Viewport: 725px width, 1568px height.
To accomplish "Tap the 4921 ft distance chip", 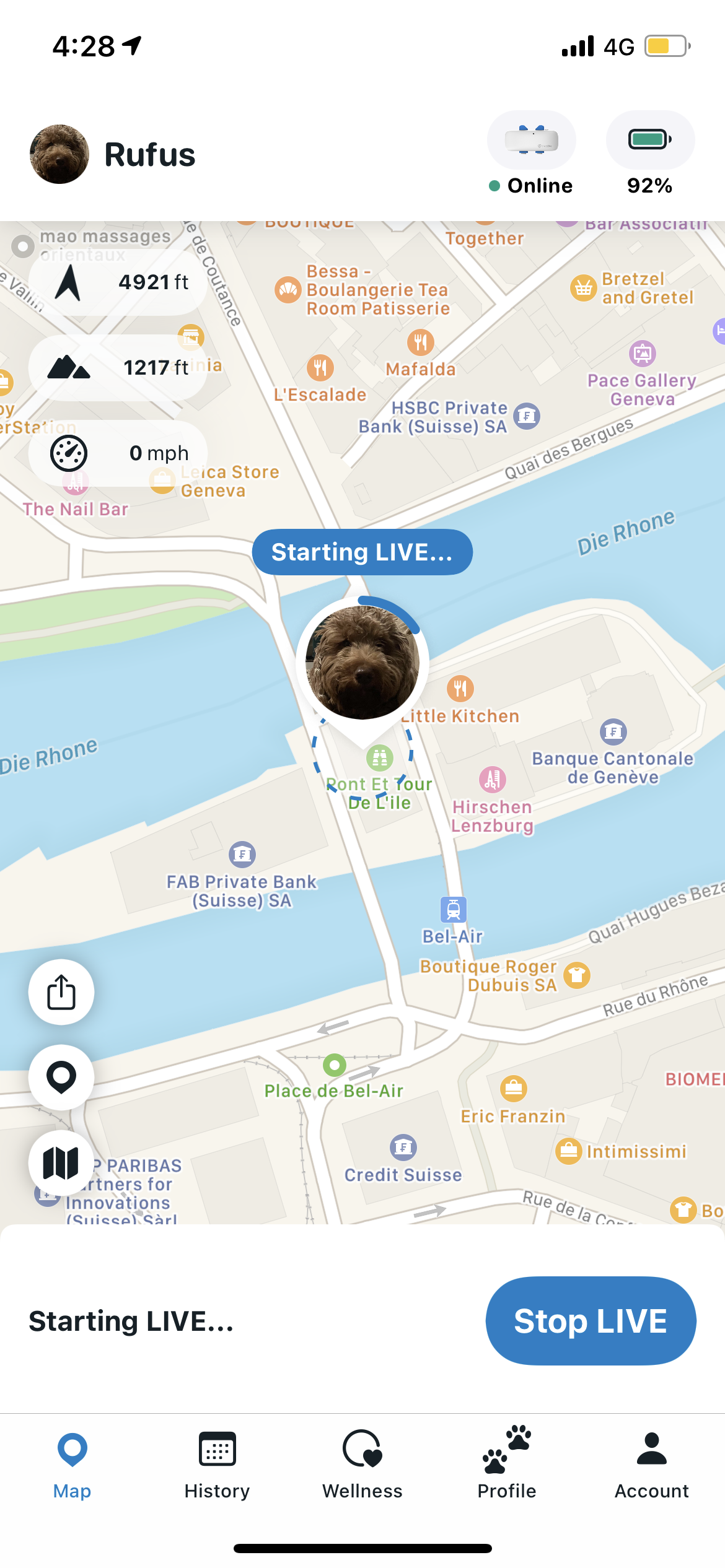I will pyautogui.click(x=118, y=282).
